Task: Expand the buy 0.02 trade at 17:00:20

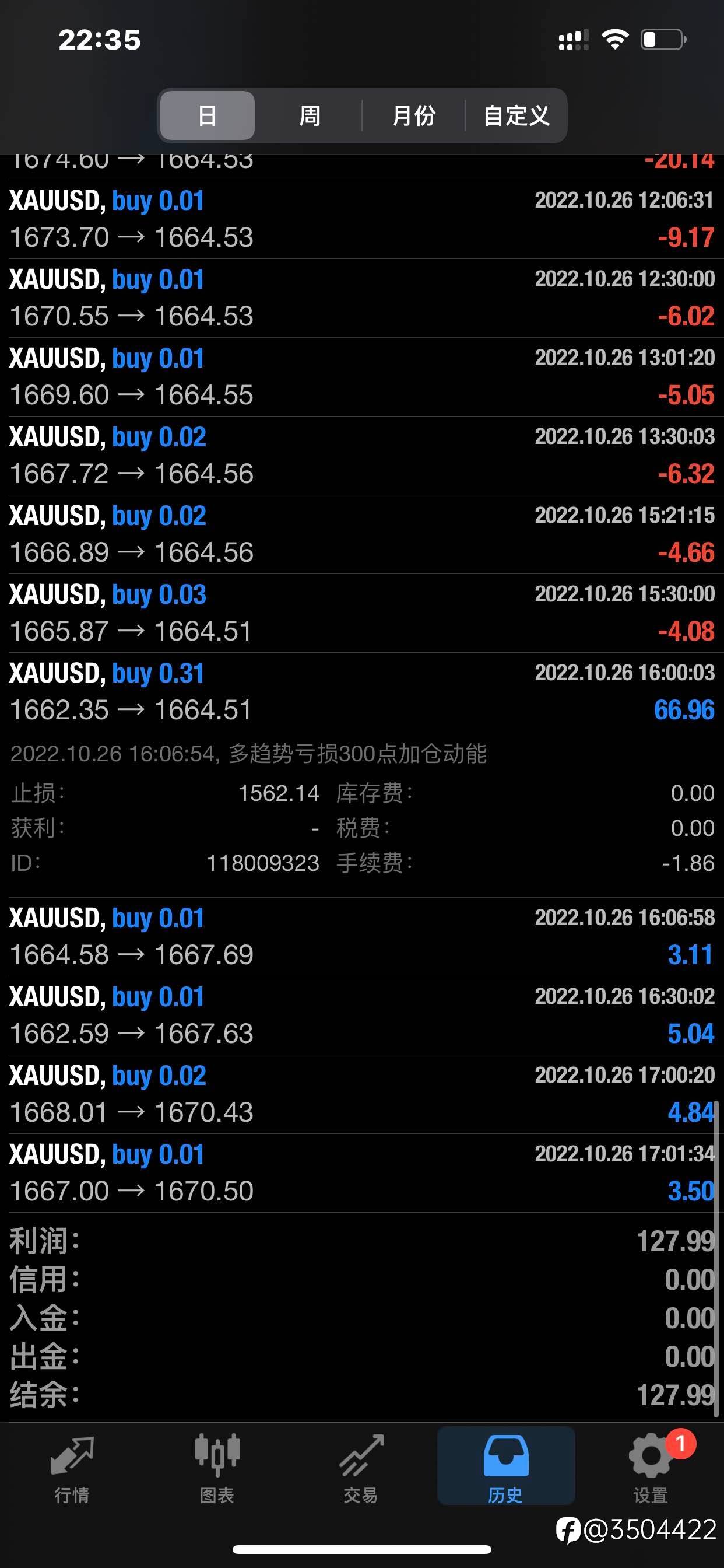Action: 362,1094
